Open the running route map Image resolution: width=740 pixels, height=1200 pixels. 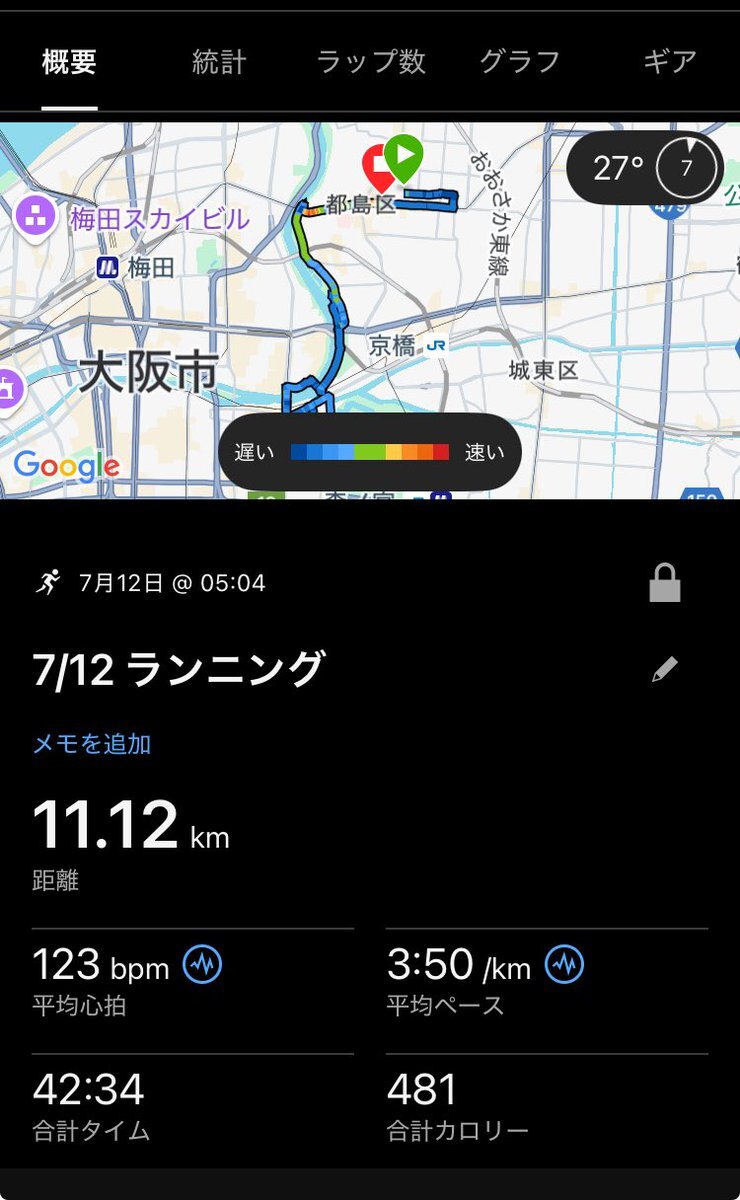(370, 310)
